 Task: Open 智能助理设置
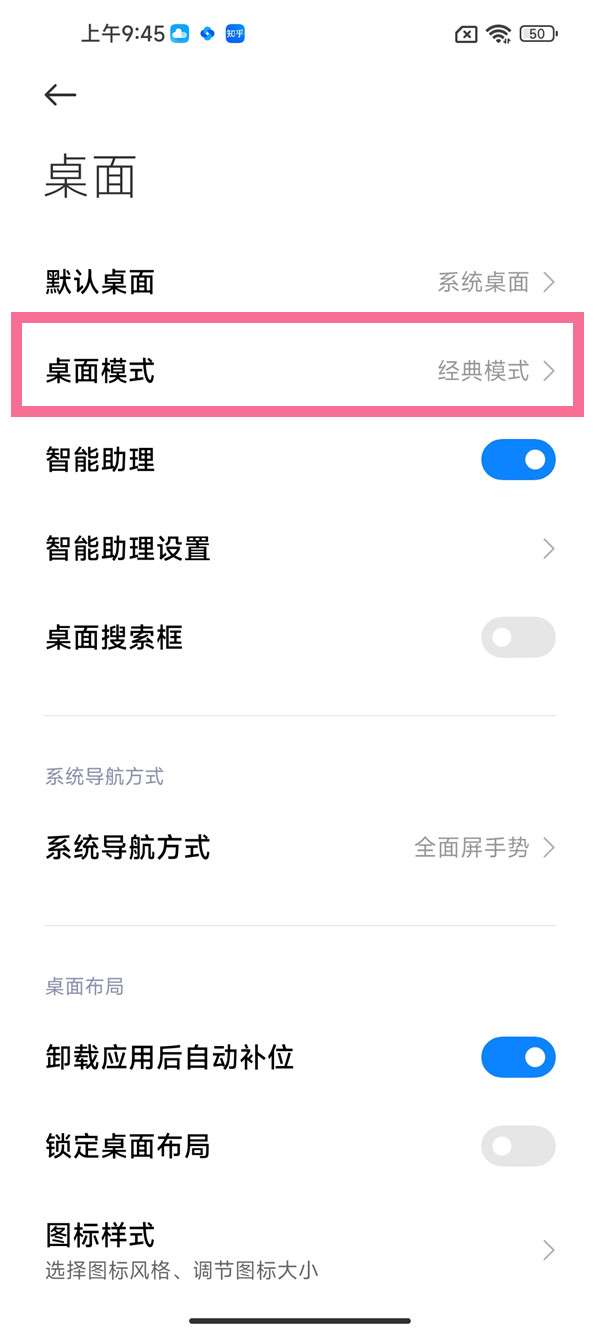(x=300, y=549)
